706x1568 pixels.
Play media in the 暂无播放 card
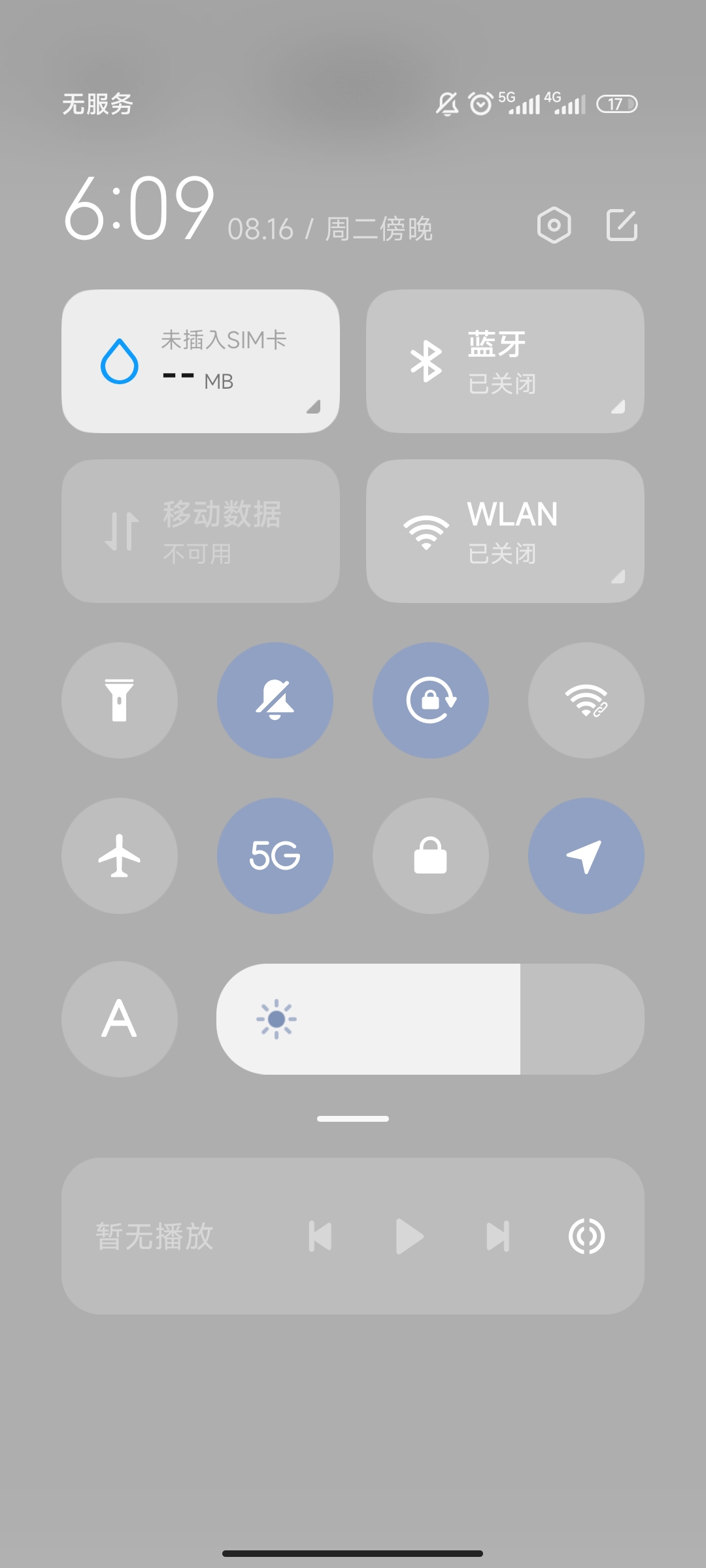pyautogui.click(x=410, y=1236)
